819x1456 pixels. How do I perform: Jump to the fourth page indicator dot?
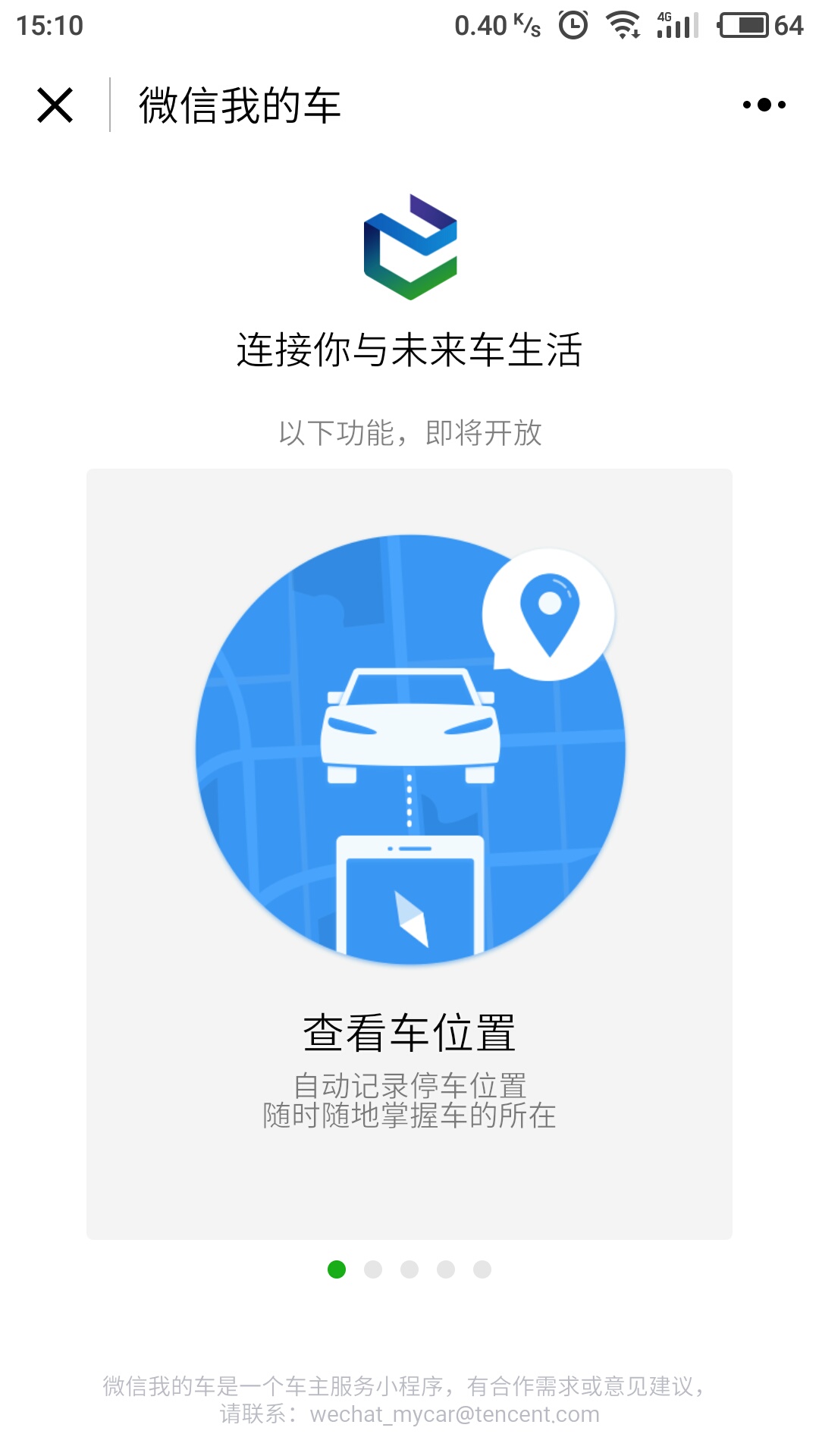446,1269
